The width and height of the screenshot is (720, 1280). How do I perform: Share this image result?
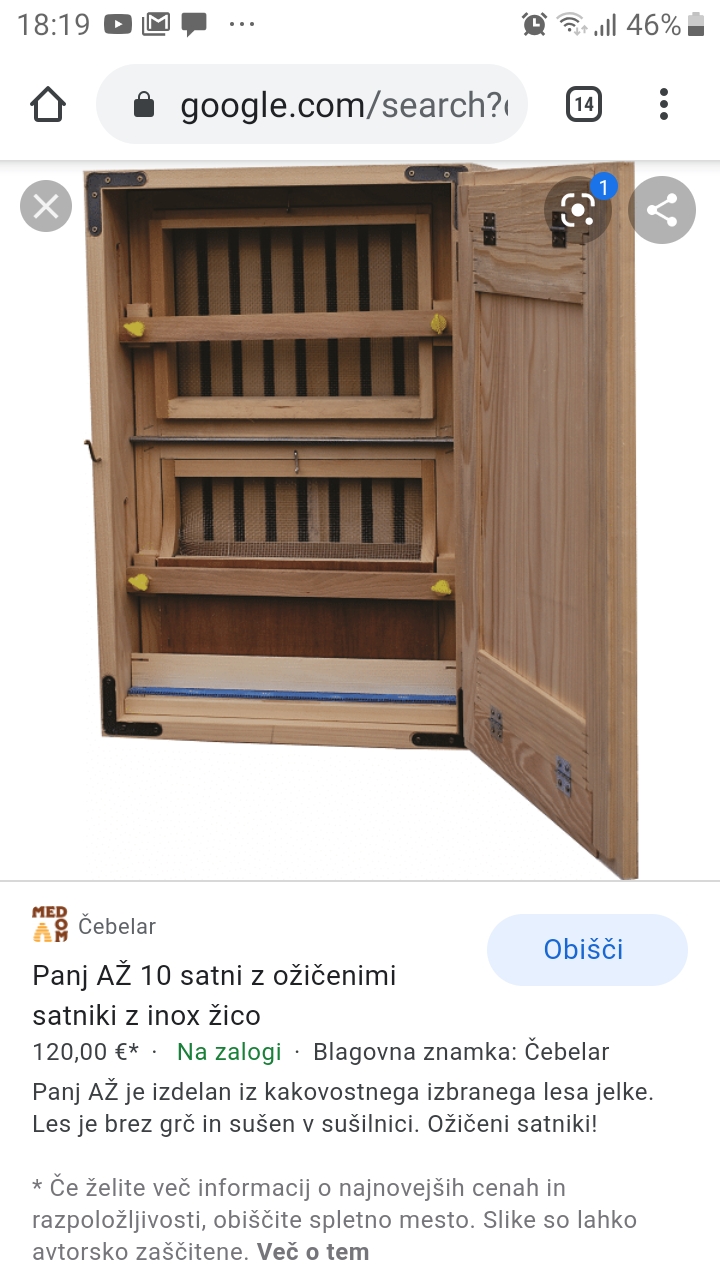[x=662, y=210]
